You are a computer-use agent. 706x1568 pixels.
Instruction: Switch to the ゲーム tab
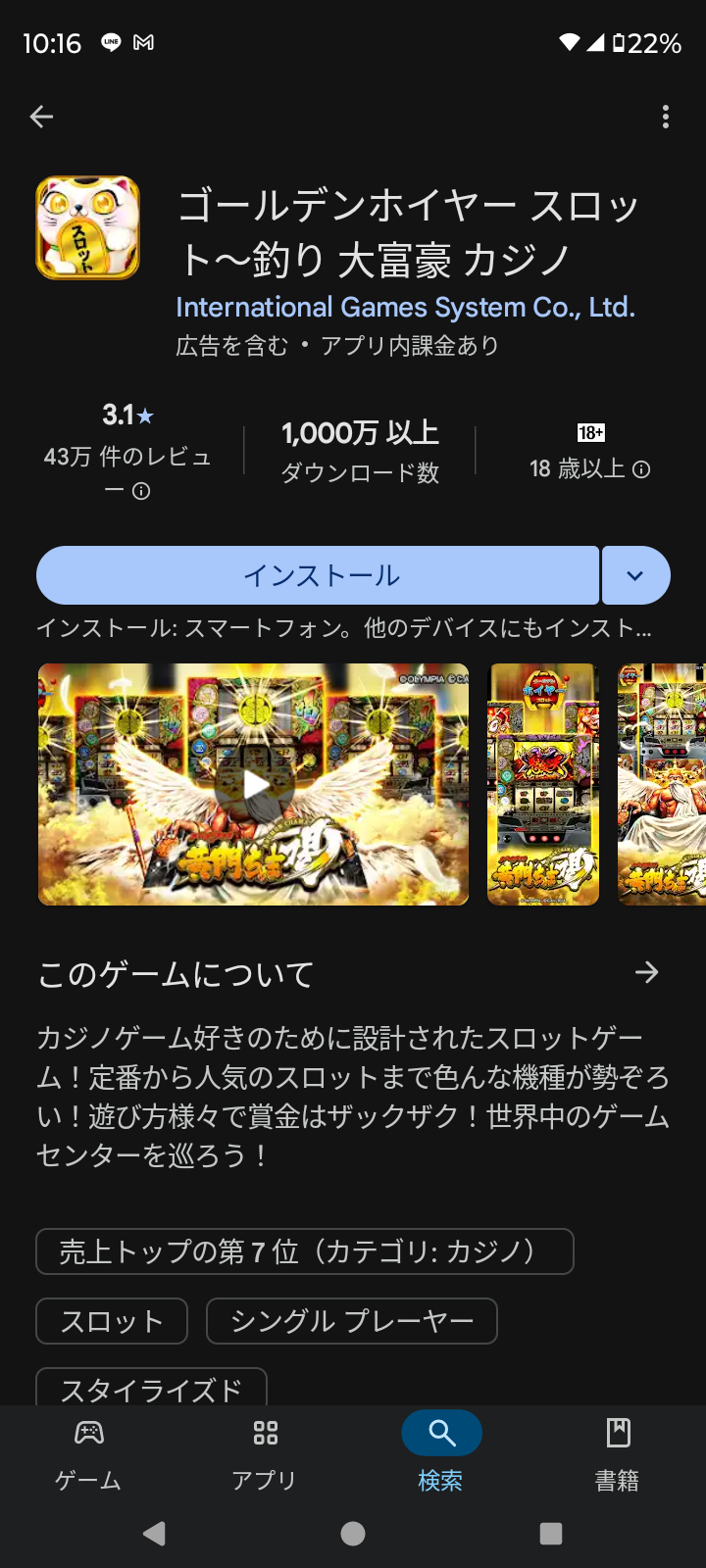coord(88,1455)
